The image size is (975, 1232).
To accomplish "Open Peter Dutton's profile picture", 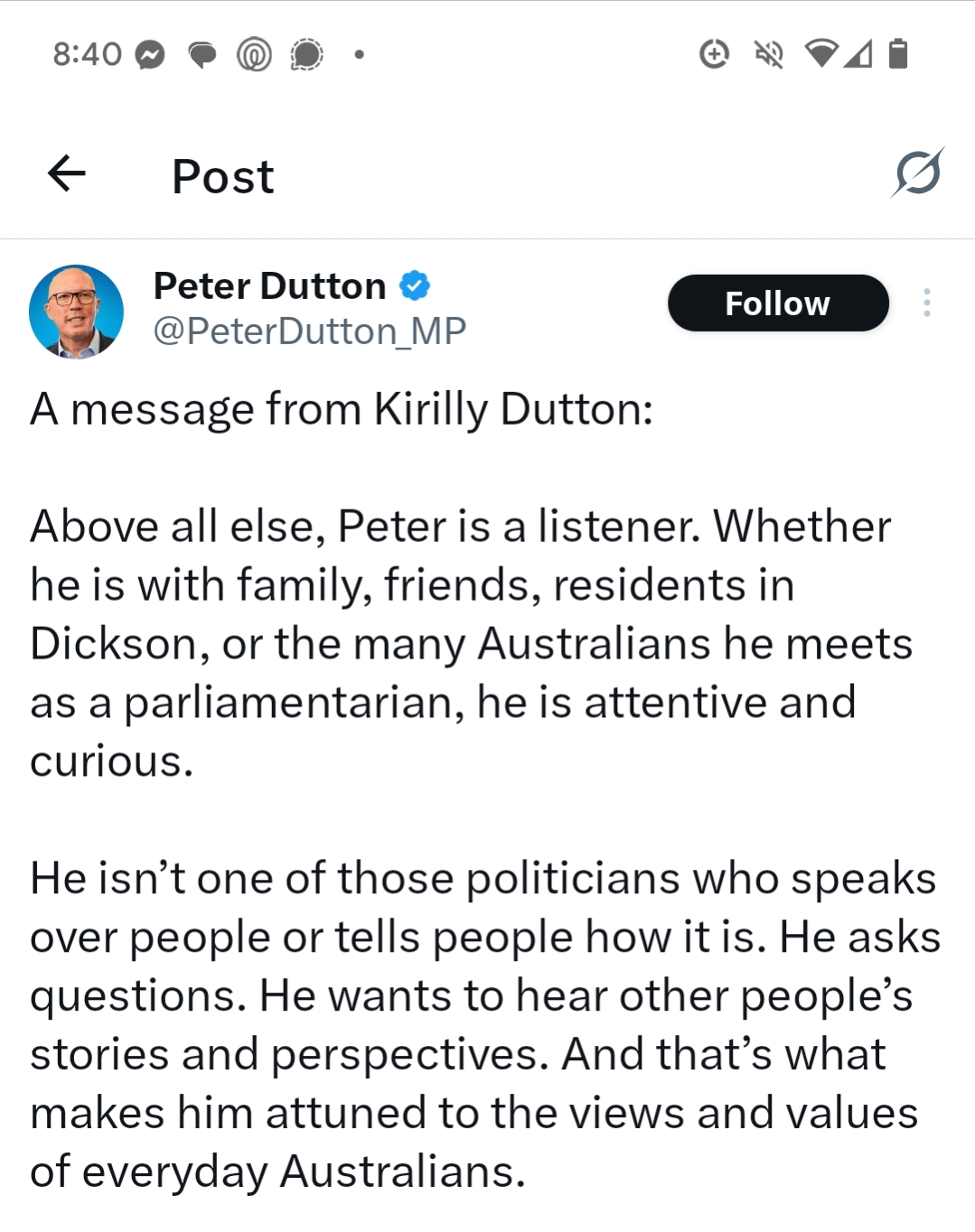I will pyautogui.click(x=77, y=312).
